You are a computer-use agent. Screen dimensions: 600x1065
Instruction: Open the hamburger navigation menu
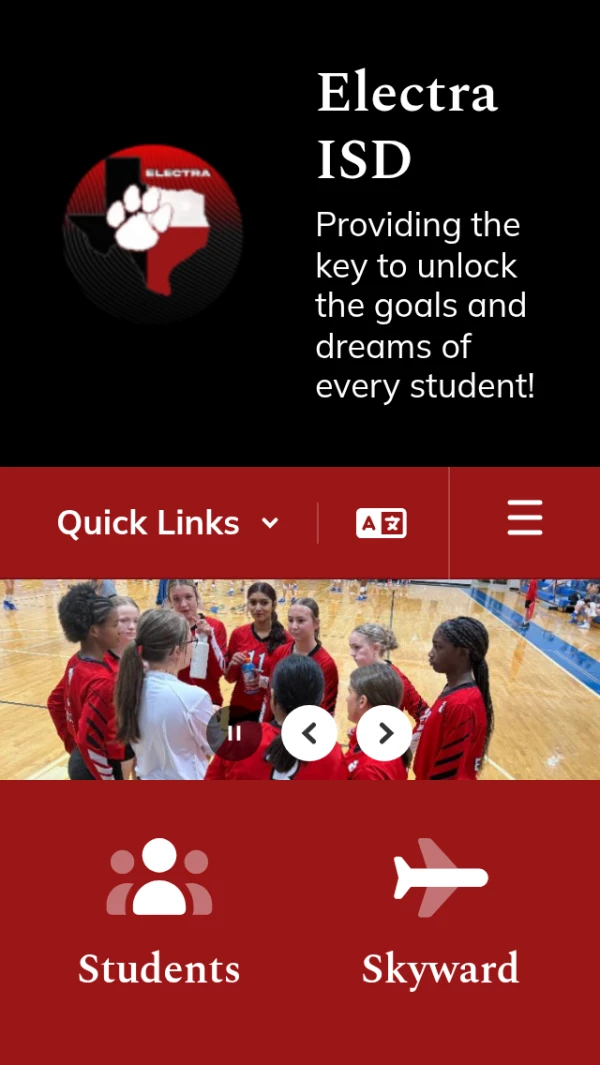[x=524, y=518]
